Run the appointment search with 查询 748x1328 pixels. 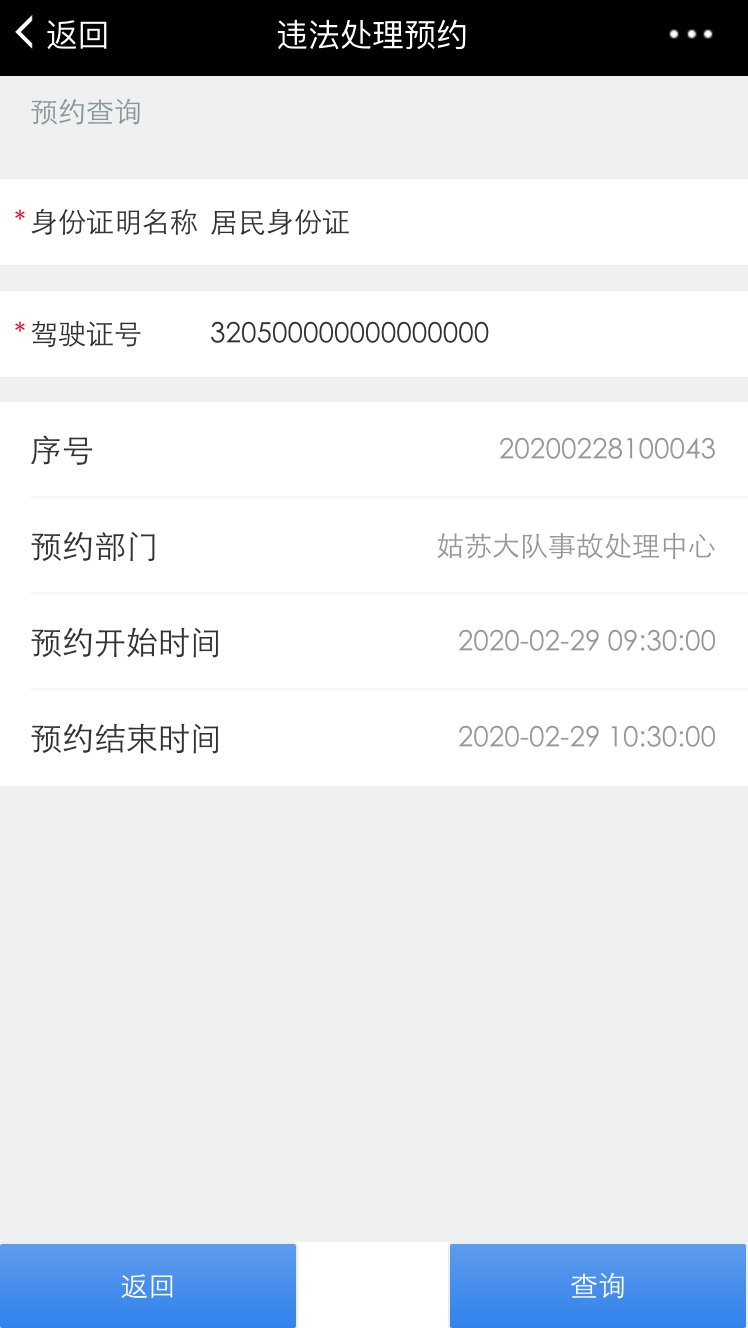[598, 1286]
